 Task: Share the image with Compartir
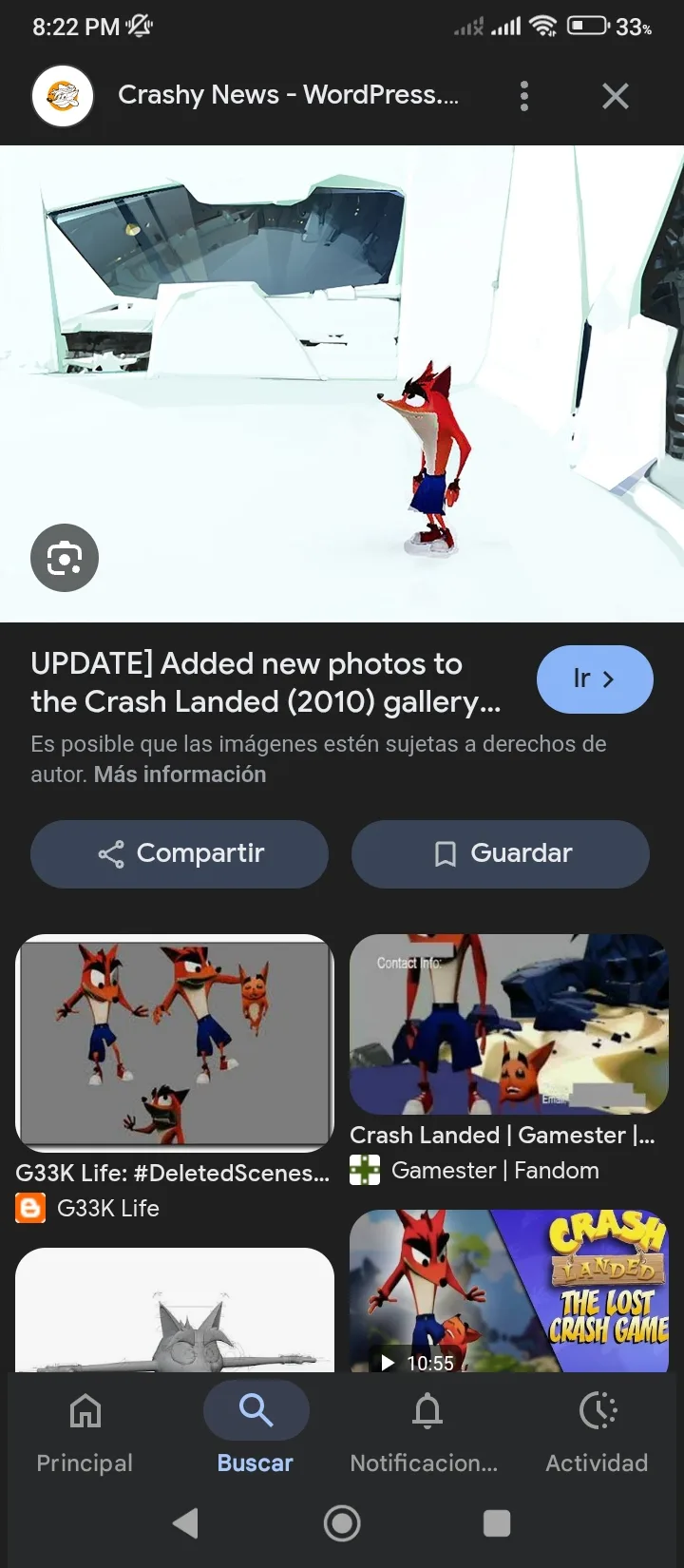tap(180, 853)
